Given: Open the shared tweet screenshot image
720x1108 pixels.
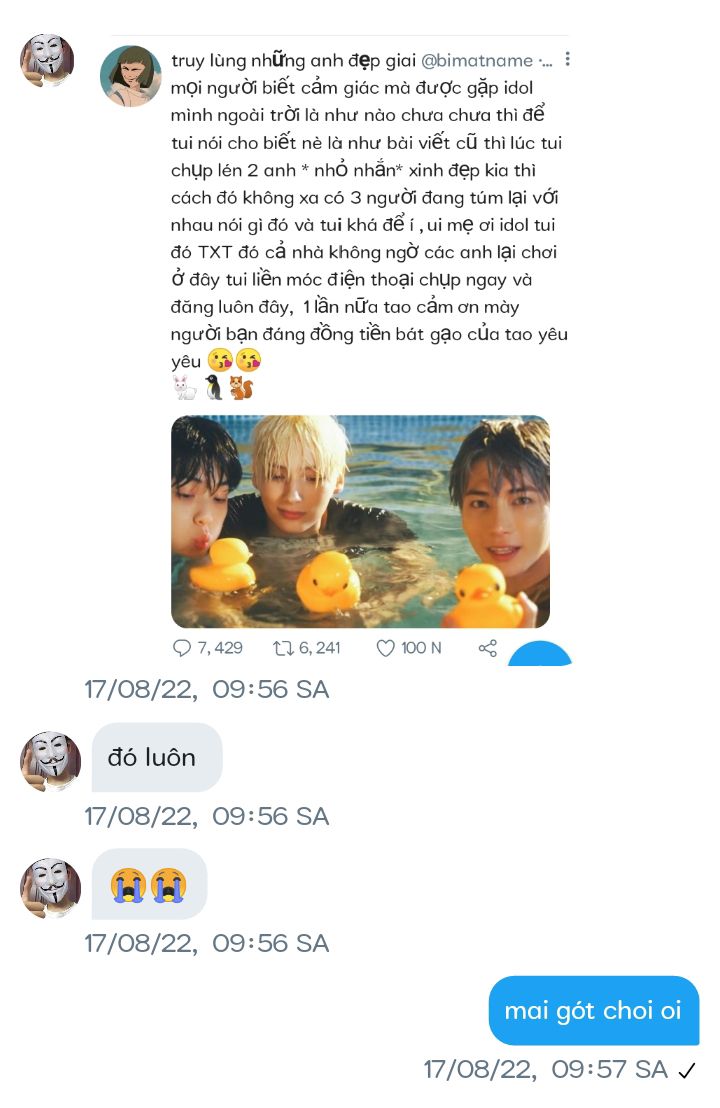Looking at the screenshot, I should [360, 521].
